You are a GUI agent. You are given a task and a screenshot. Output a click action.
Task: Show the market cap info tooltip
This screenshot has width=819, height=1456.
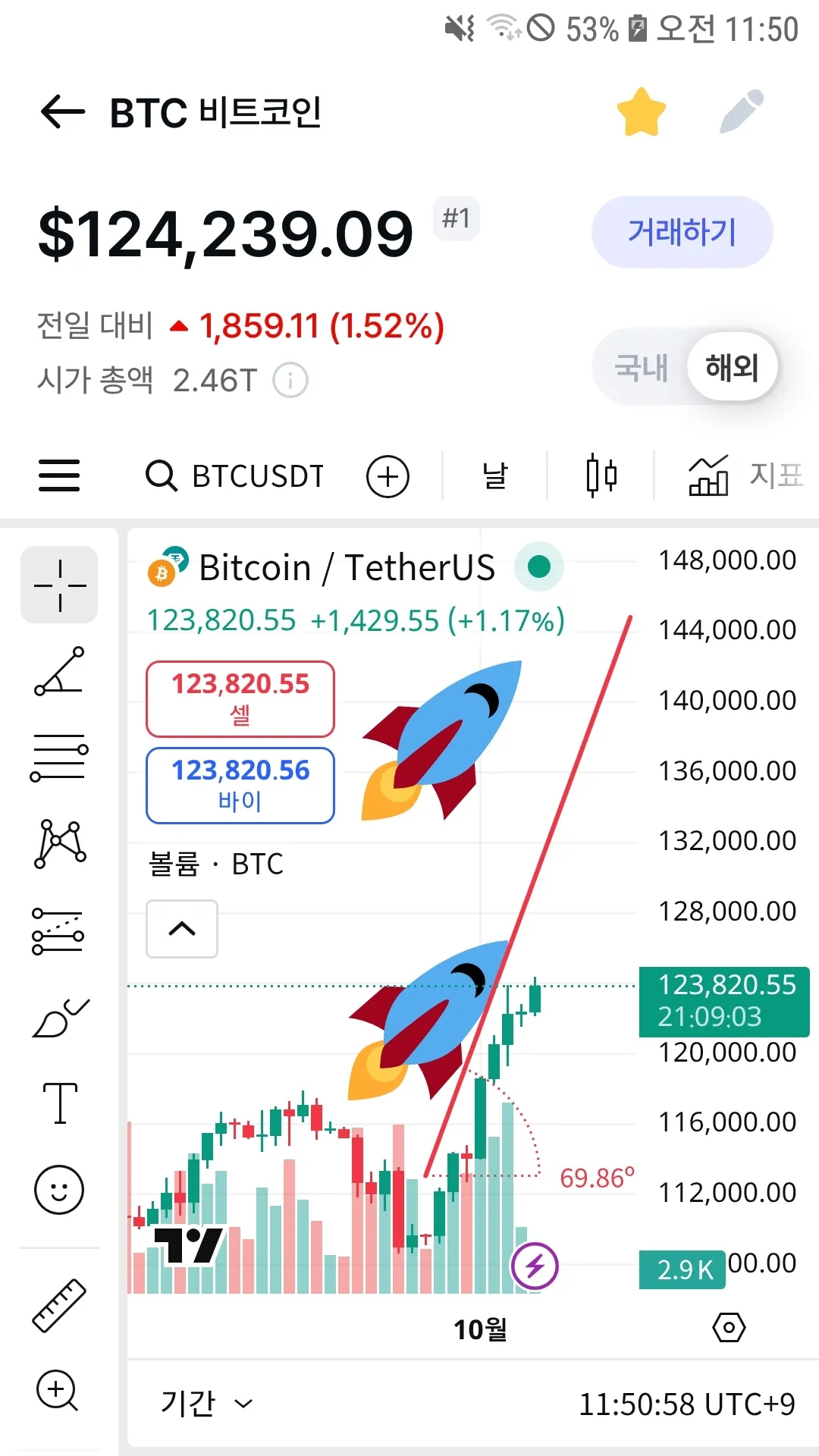click(290, 381)
